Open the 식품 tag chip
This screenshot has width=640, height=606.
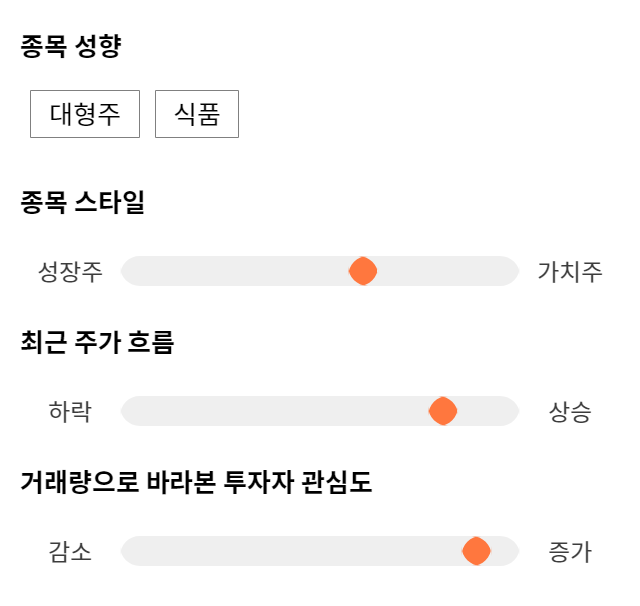[x=197, y=114]
